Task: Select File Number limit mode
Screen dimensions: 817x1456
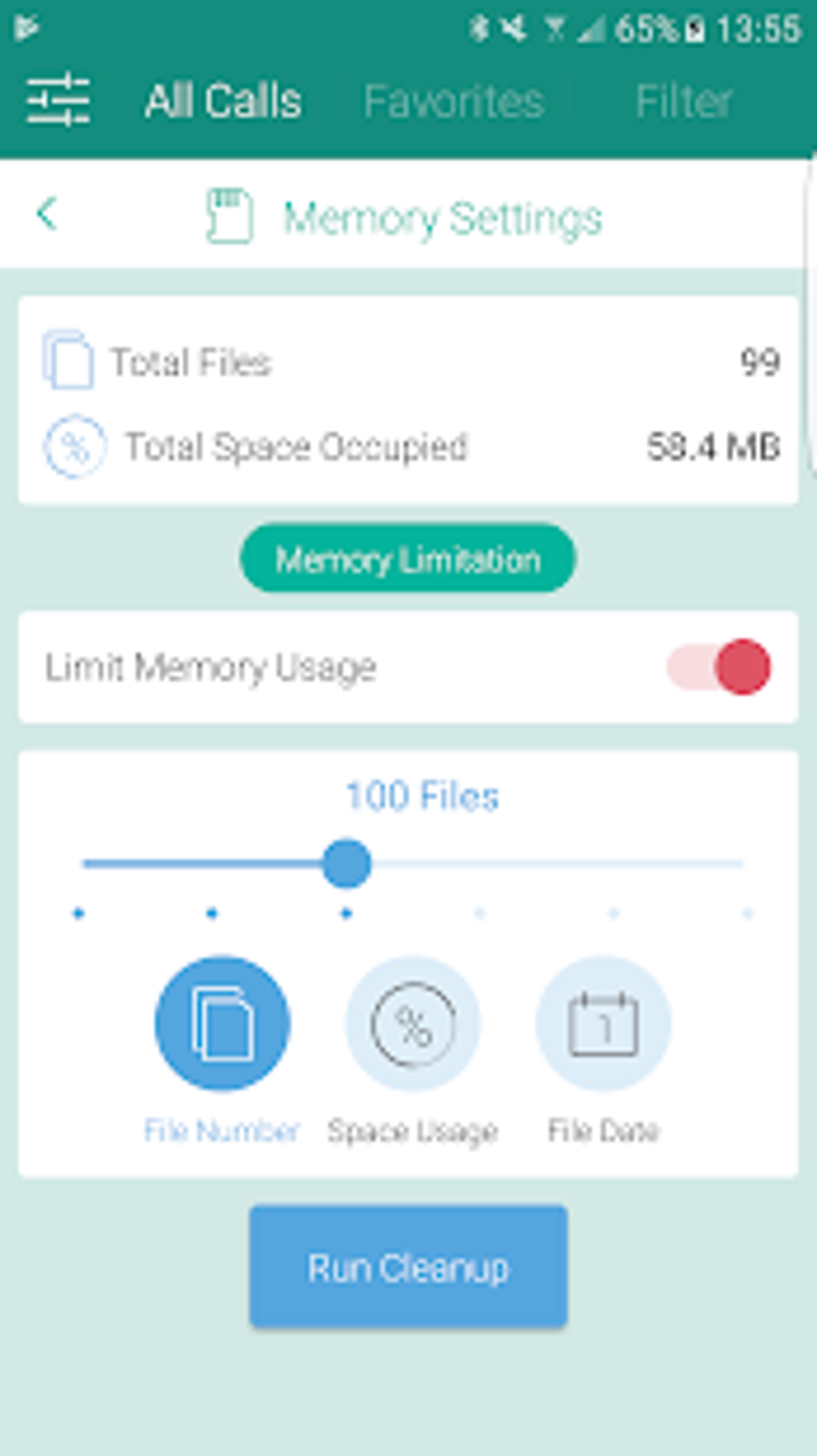Action: click(x=223, y=1023)
